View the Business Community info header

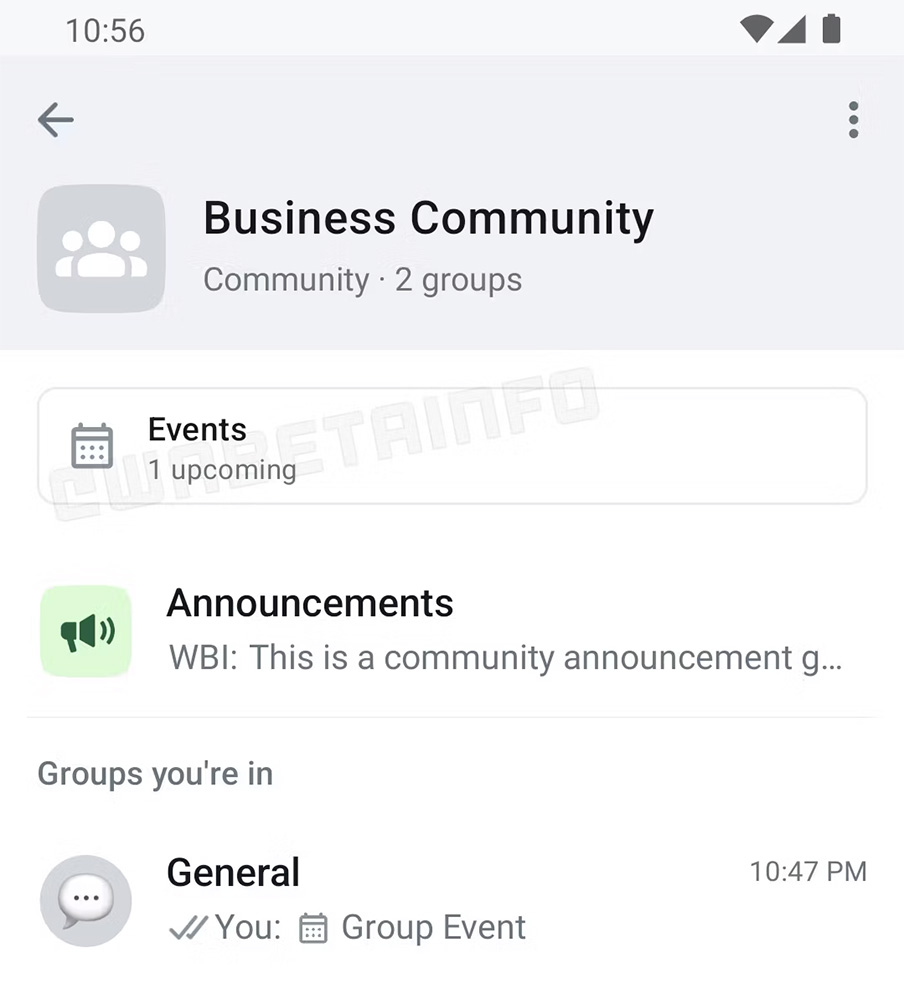click(x=428, y=245)
